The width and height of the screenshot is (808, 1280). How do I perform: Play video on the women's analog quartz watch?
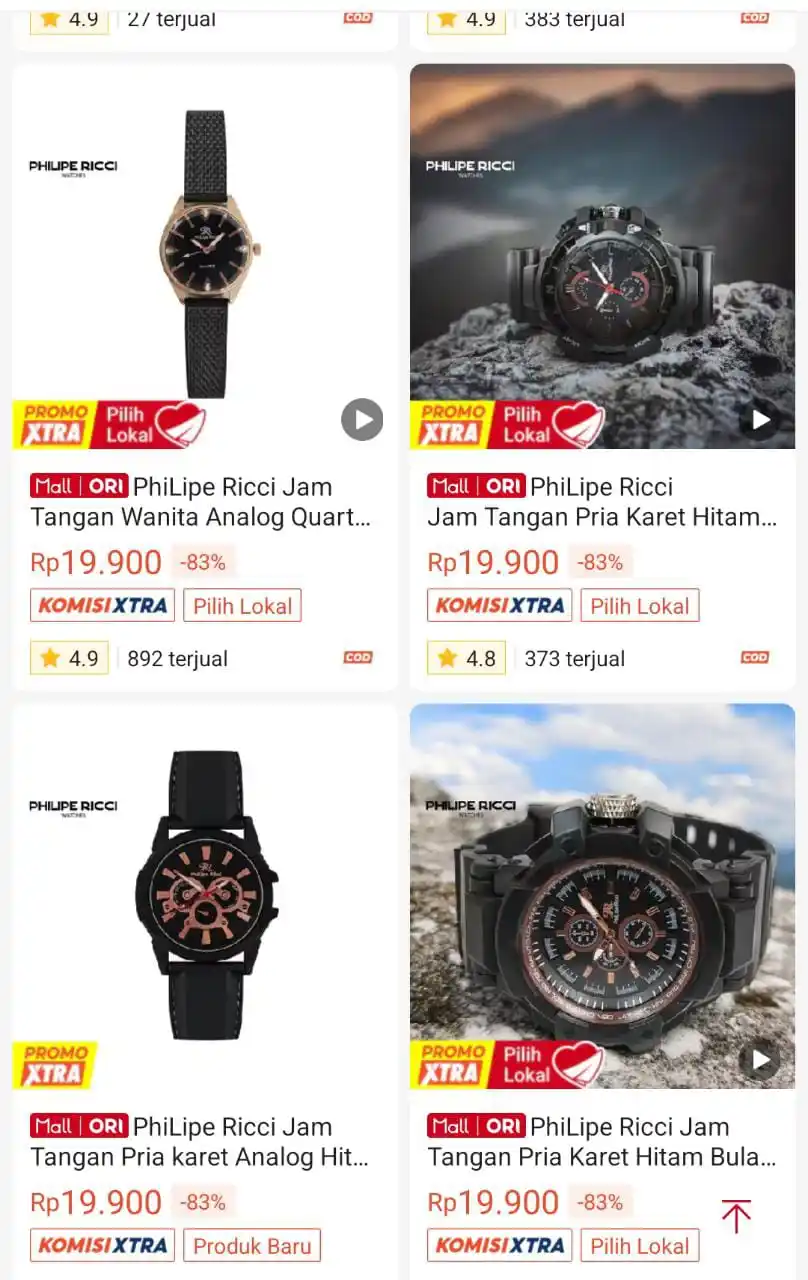pyautogui.click(x=362, y=419)
